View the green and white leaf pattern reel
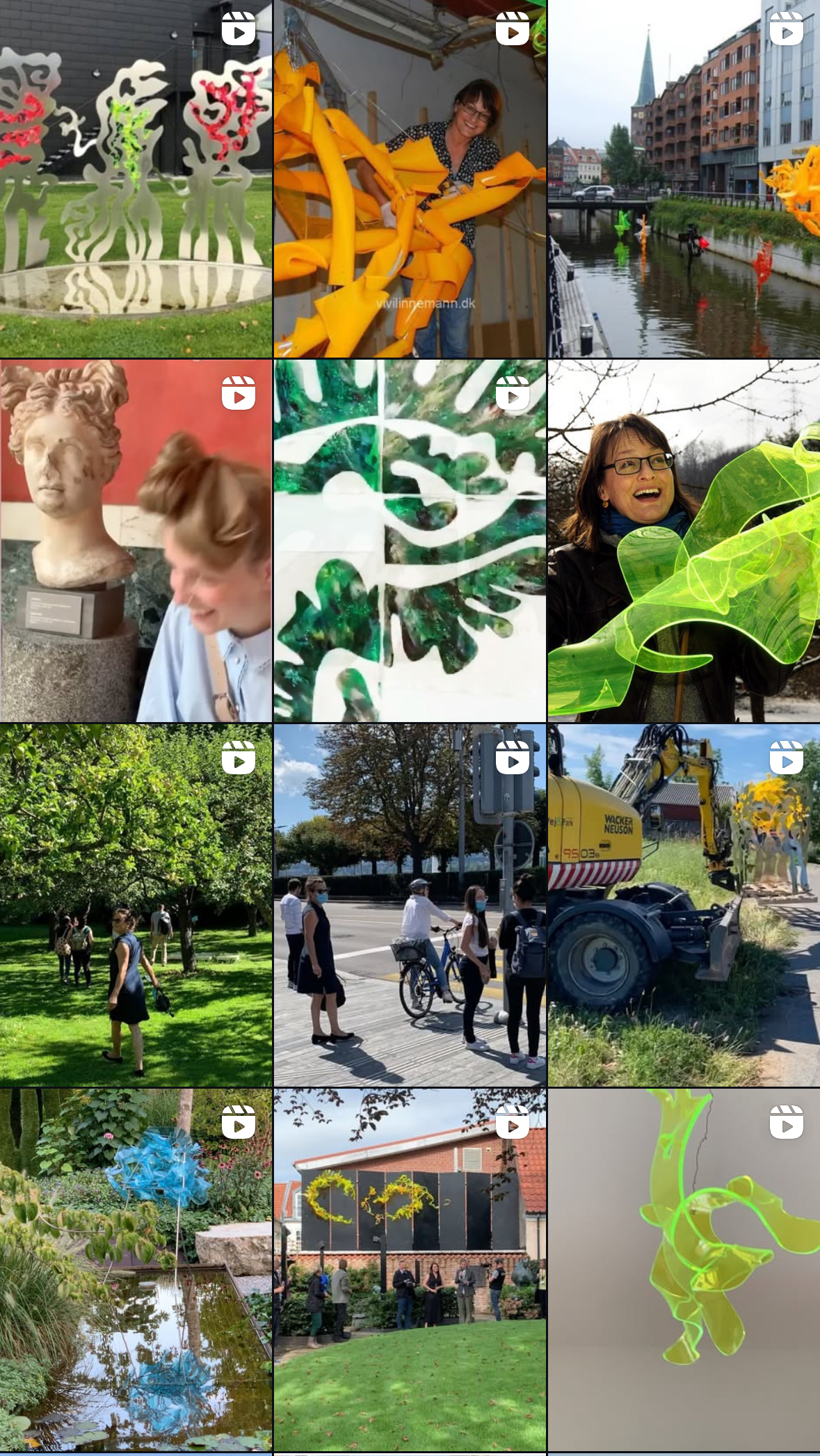The height and width of the screenshot is (1456, 820). point(410,541)
